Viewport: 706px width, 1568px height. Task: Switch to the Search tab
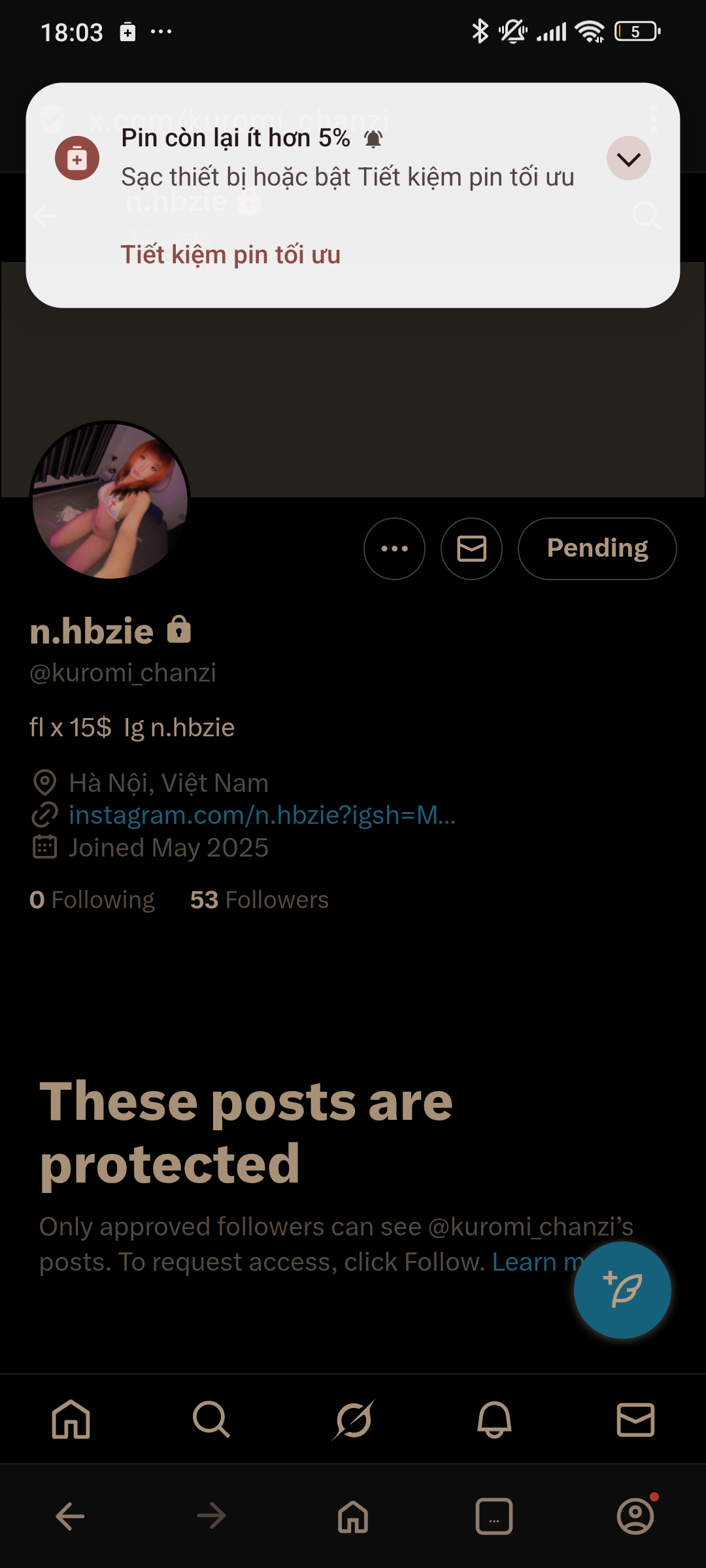211,1420
